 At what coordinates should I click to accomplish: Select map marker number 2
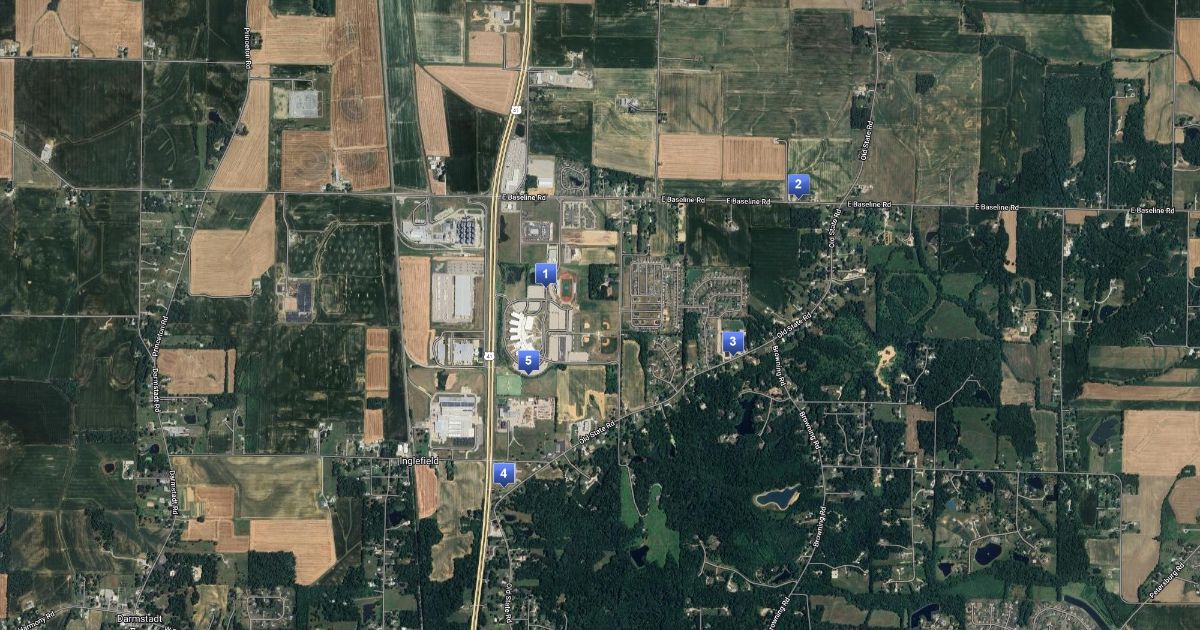pyautogui.click(x=797, y=184)
